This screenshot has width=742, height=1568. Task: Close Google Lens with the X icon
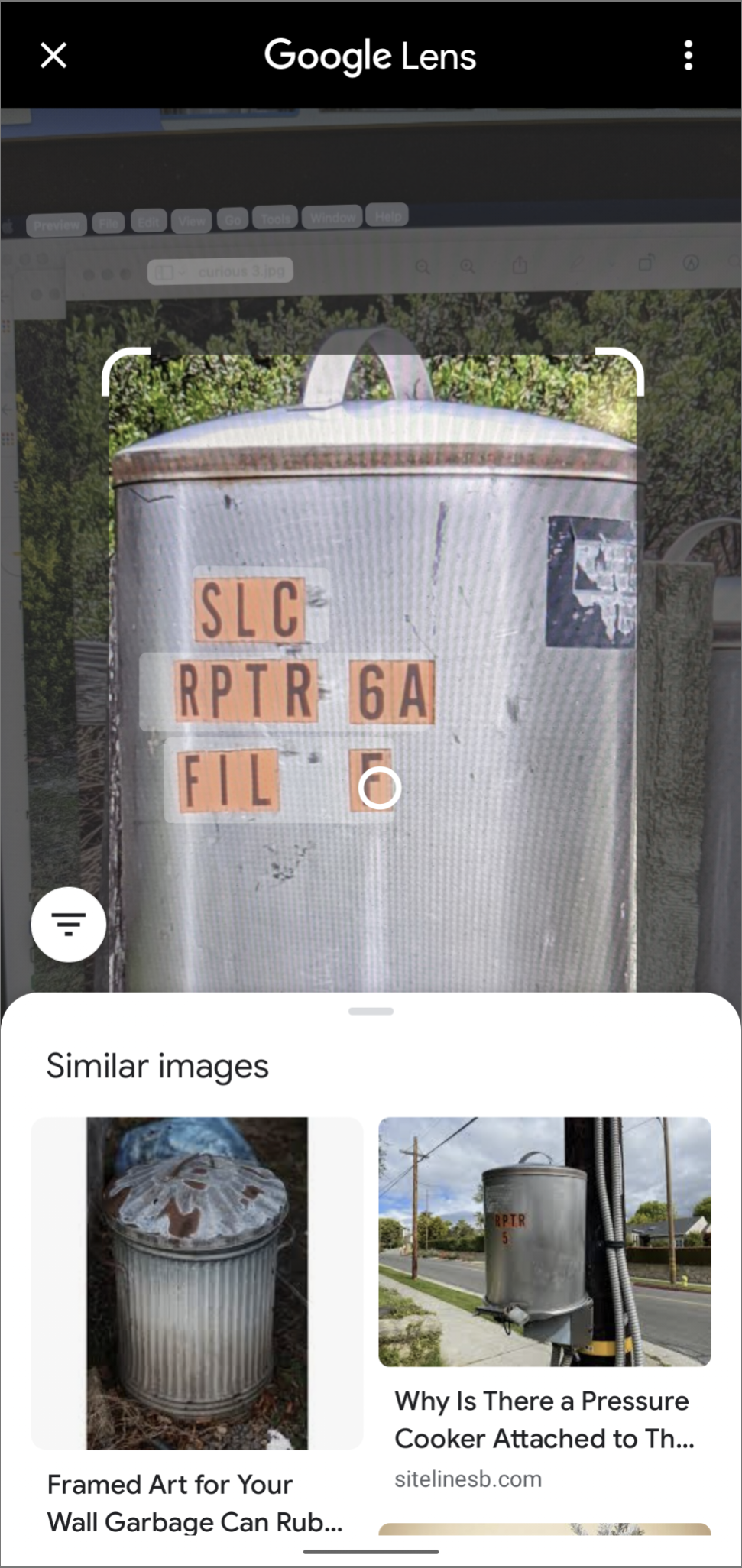point(53,55)
